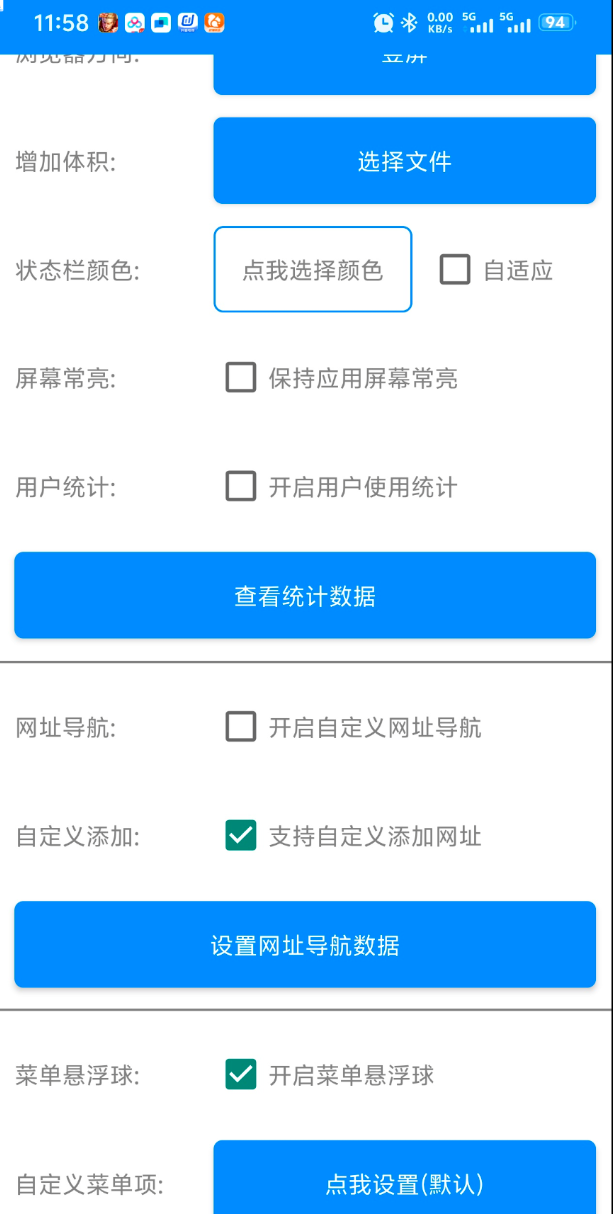Enable 保持应用屏幕常亮
This screenshot has width=613, height=1214.
pos(241,378)
